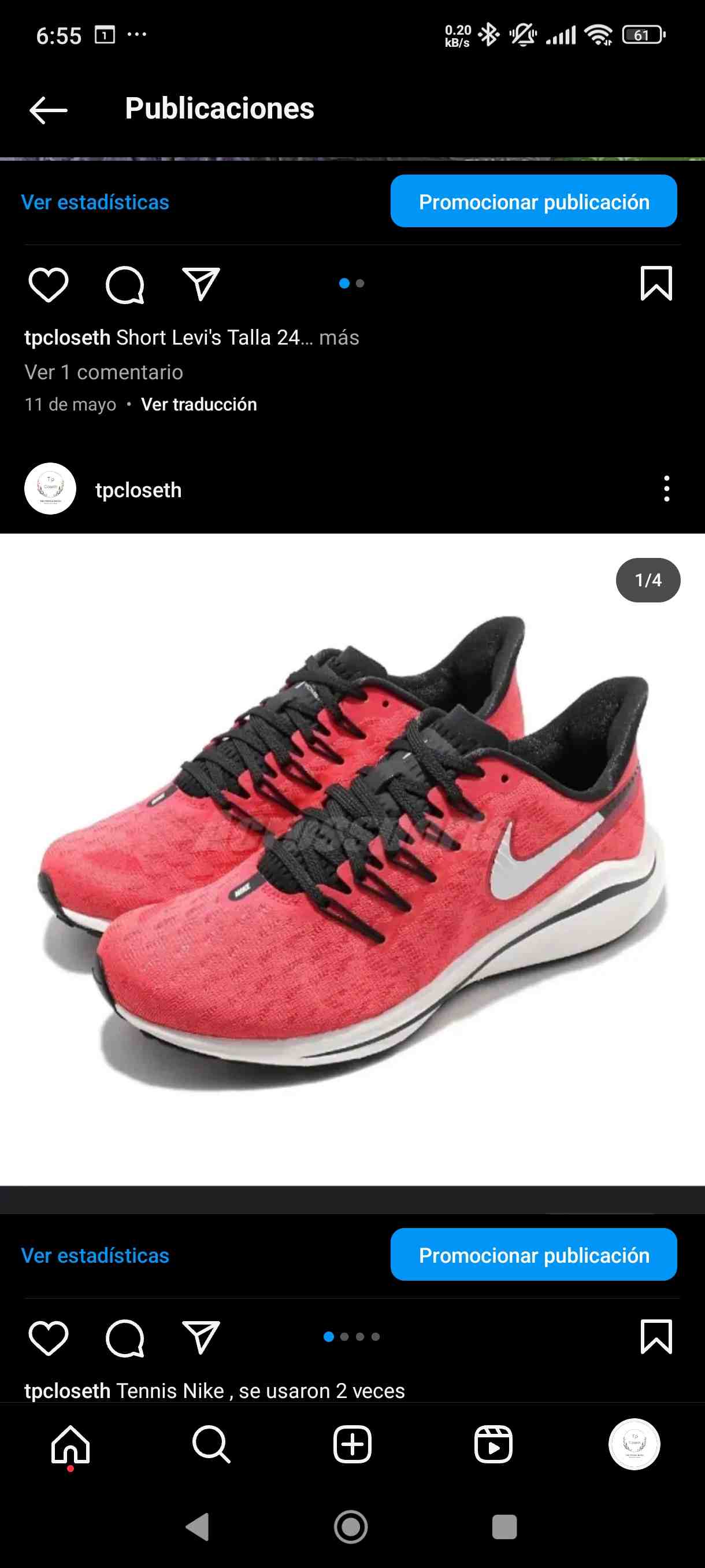The image size is (705, 1568).
Task: Create a new post
Action: (x=352, y=1444)
